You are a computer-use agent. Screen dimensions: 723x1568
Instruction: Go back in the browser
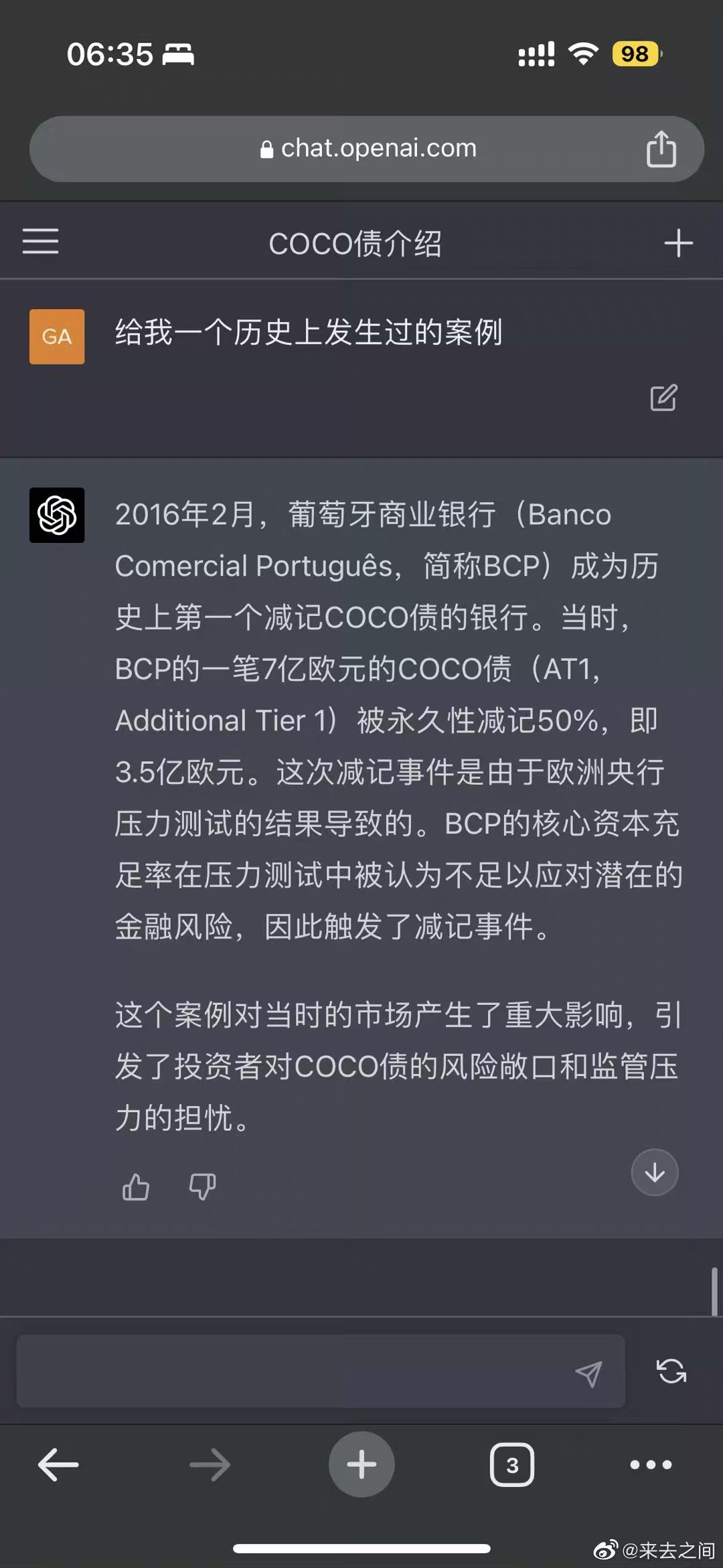[x=58, y=1465]
